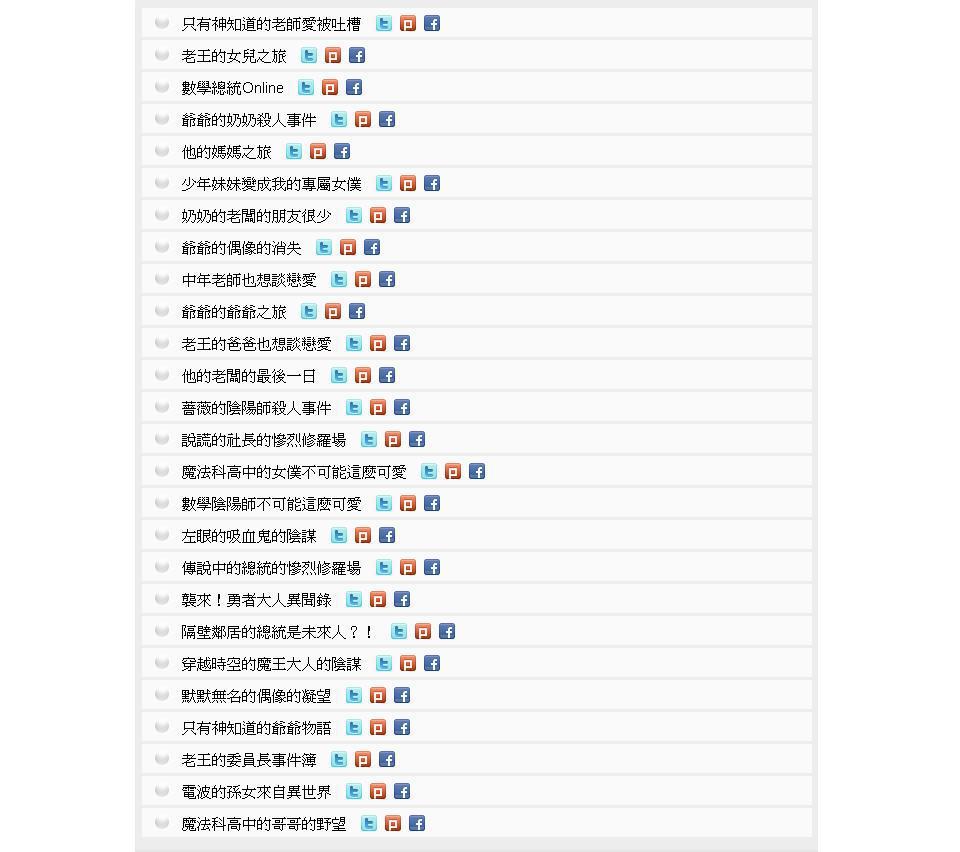Share 數學總統Online on Plurk

(330, 87)
